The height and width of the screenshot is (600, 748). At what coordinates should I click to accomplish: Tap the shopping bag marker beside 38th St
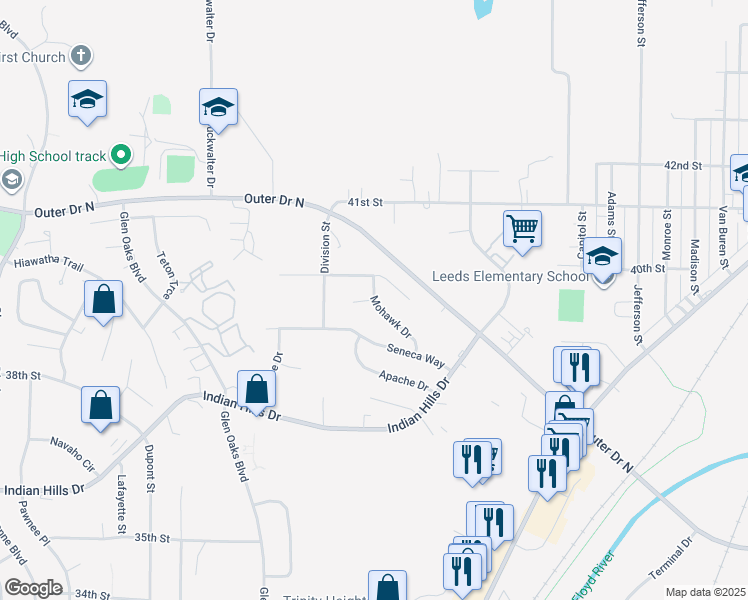click(x=100, y=405)
